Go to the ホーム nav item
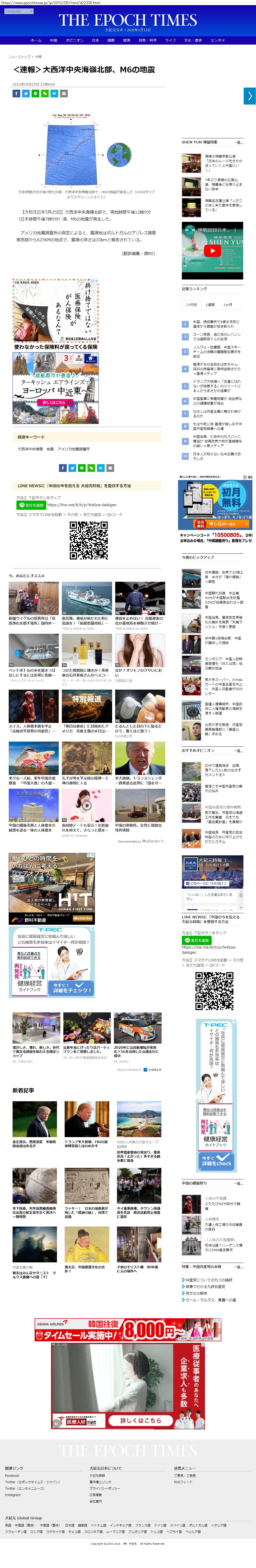Viewport: 256px width, 1568px height. tap(36, 40)
